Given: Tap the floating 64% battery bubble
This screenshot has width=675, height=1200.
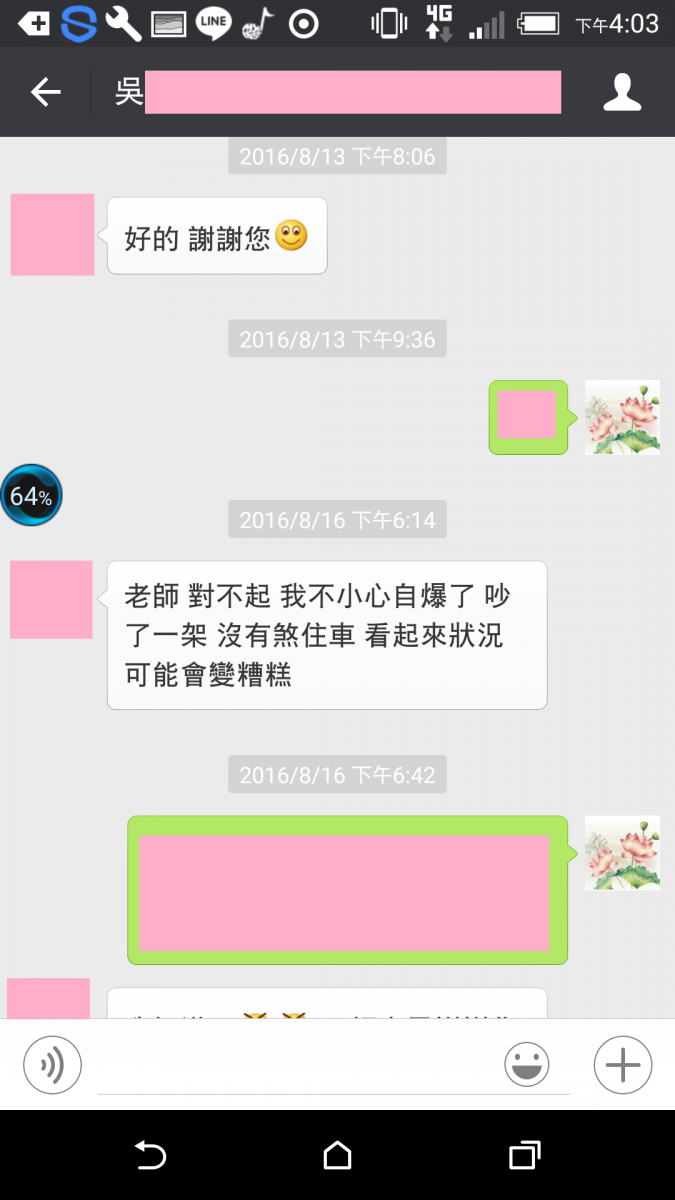Looking at the screenshot, I should (31, 495).
